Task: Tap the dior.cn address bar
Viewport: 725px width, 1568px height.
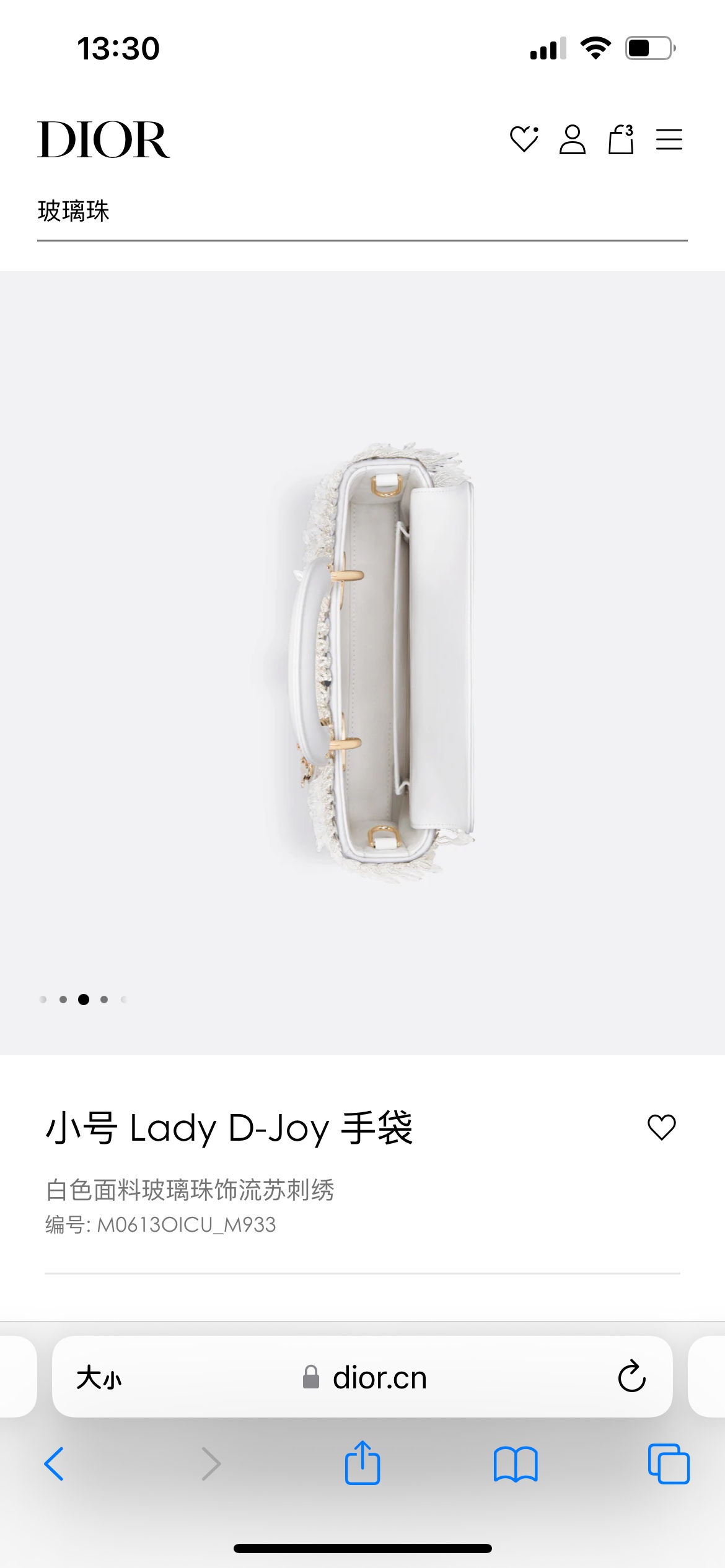Action: [x=366, y=1378]
